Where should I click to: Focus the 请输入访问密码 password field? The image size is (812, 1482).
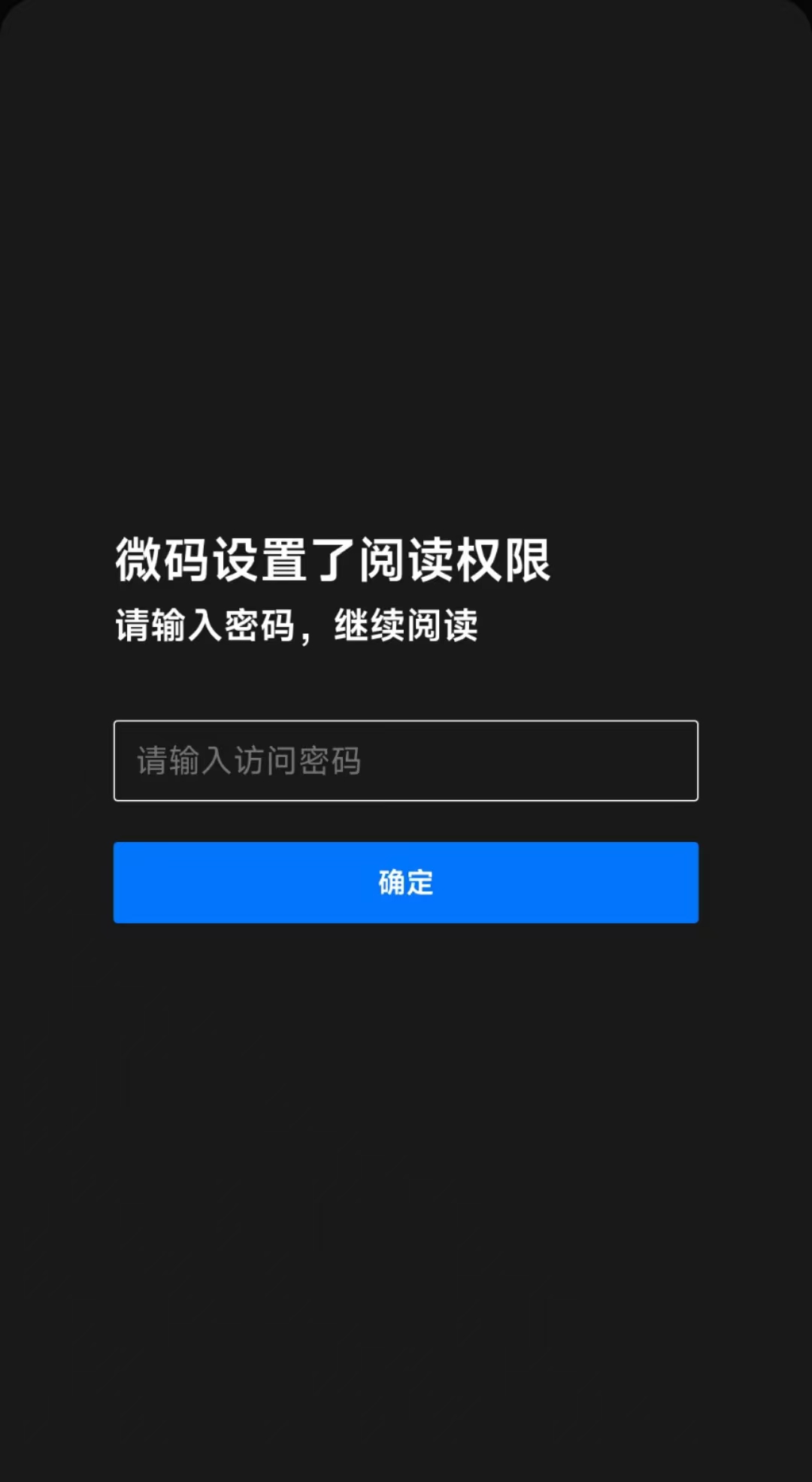pyautogui.click(x=405, y=760)
